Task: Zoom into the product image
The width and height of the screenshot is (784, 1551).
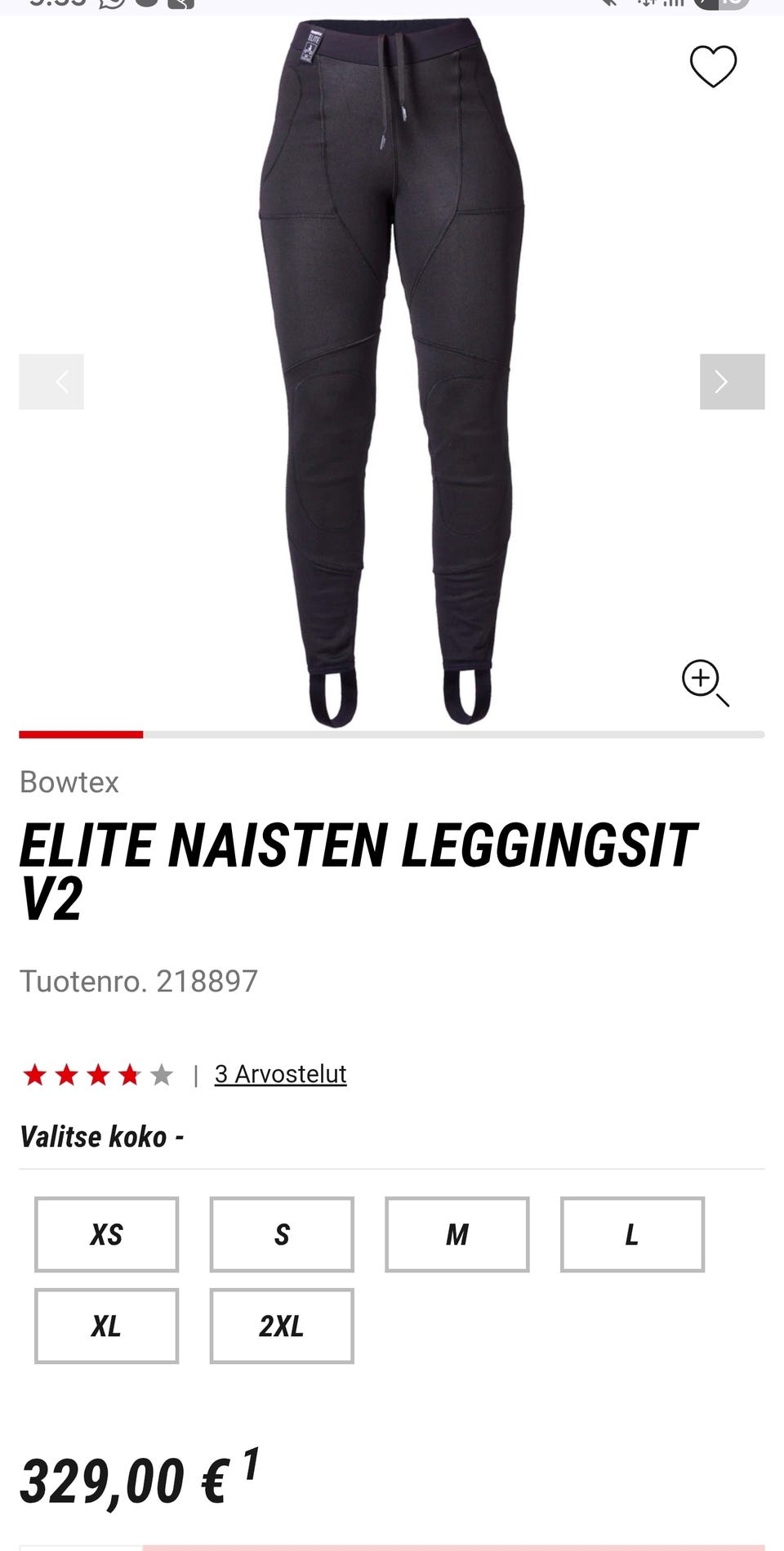Action: click(704, 682)
